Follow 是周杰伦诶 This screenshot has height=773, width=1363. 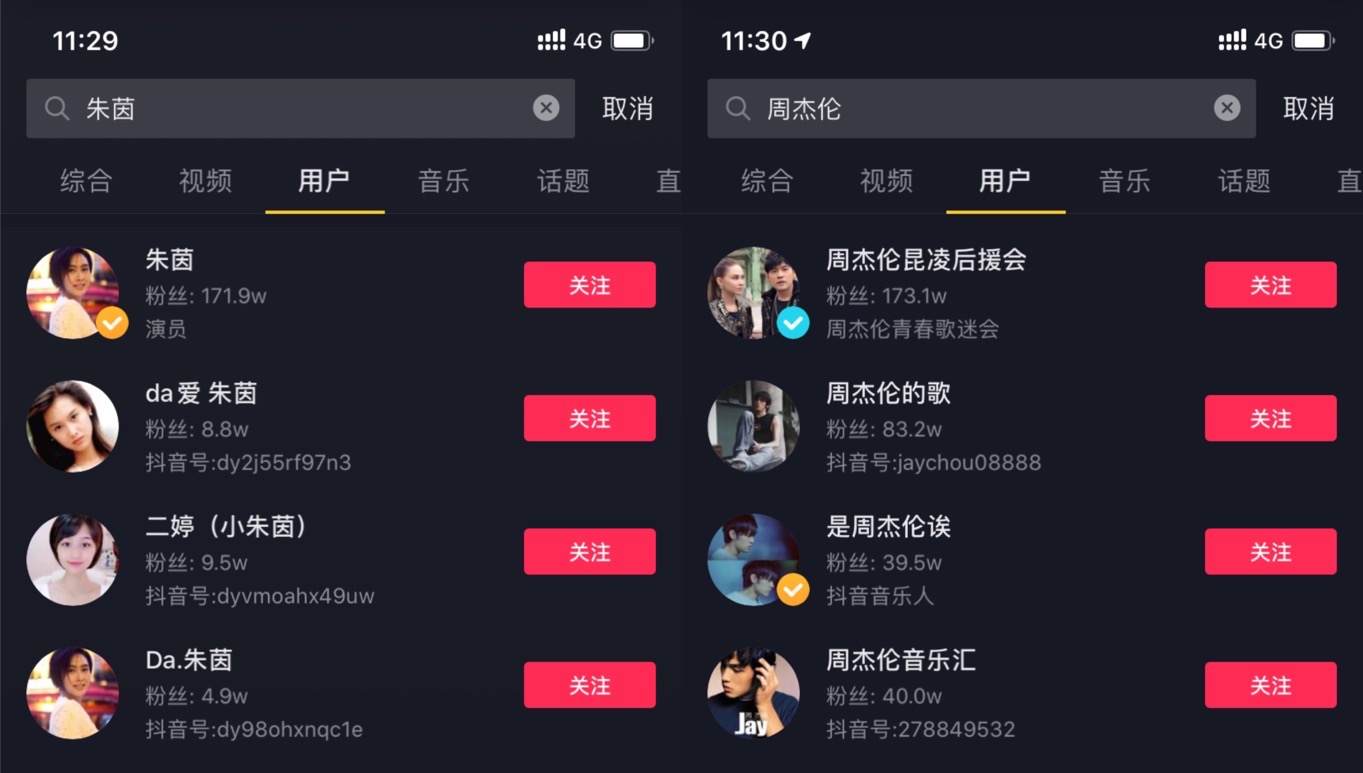[1270, 551]
